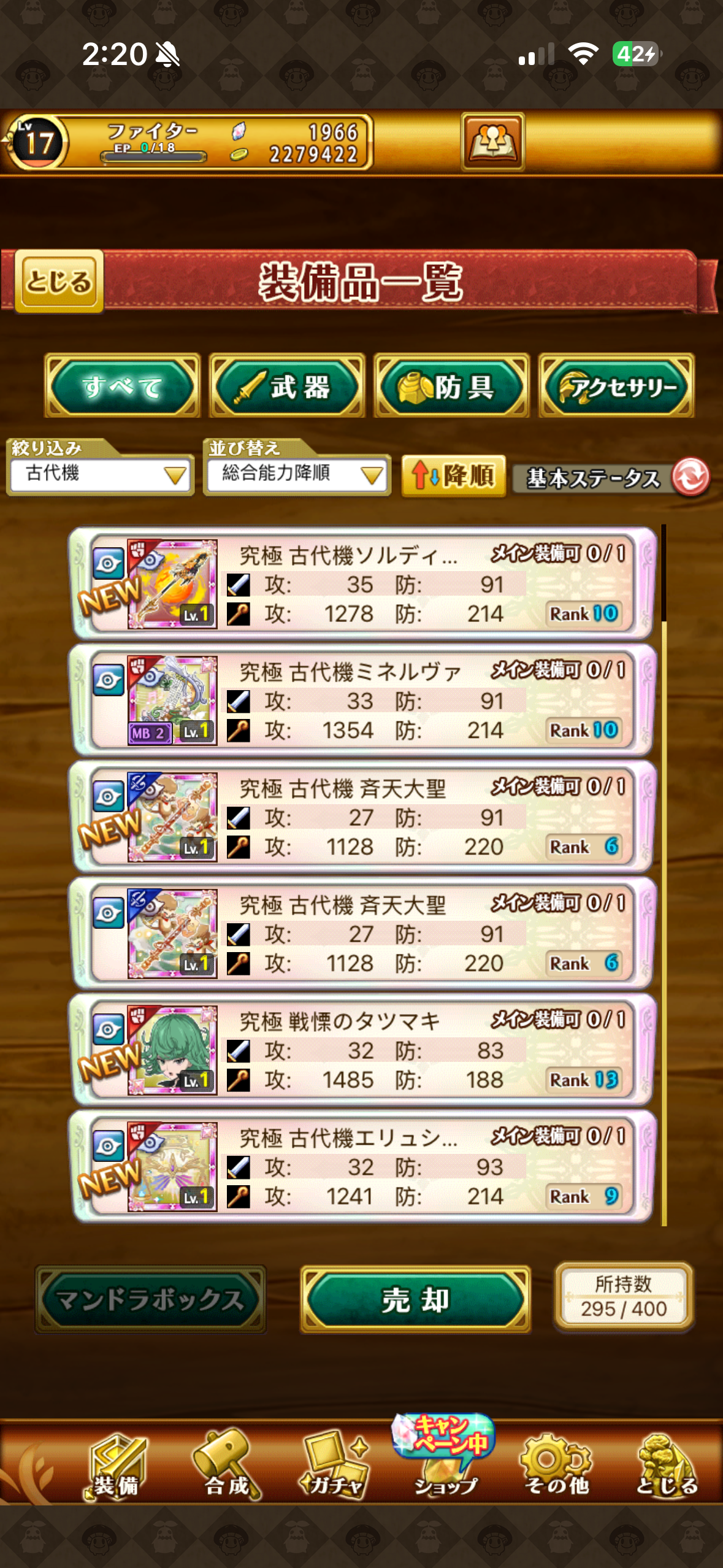The width and height of the screenshot is (723, 1568).
Task: Open the 並び替え sort dropdown
Action: (297, 474)
